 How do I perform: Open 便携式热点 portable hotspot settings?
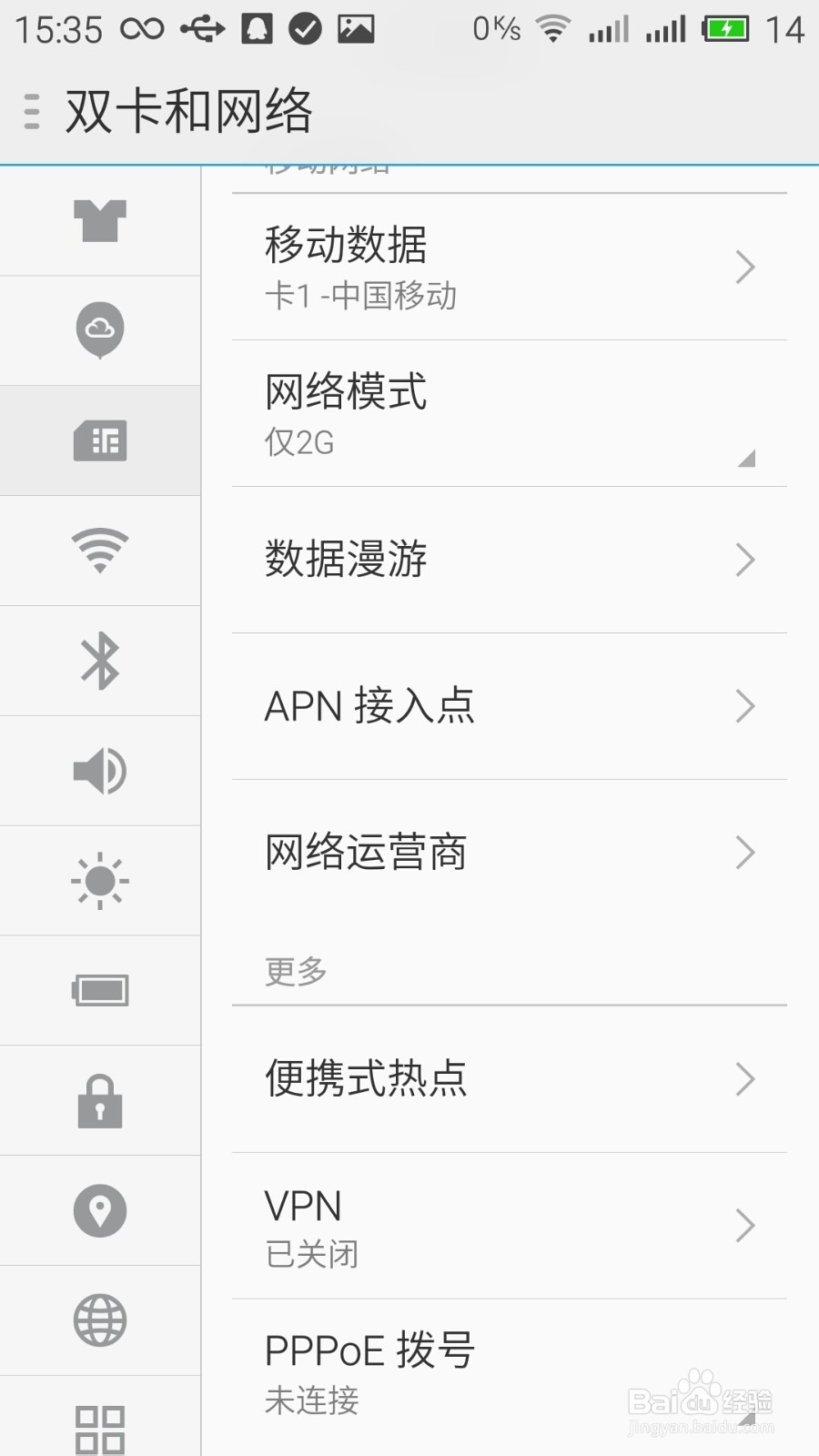point(510,1080)
